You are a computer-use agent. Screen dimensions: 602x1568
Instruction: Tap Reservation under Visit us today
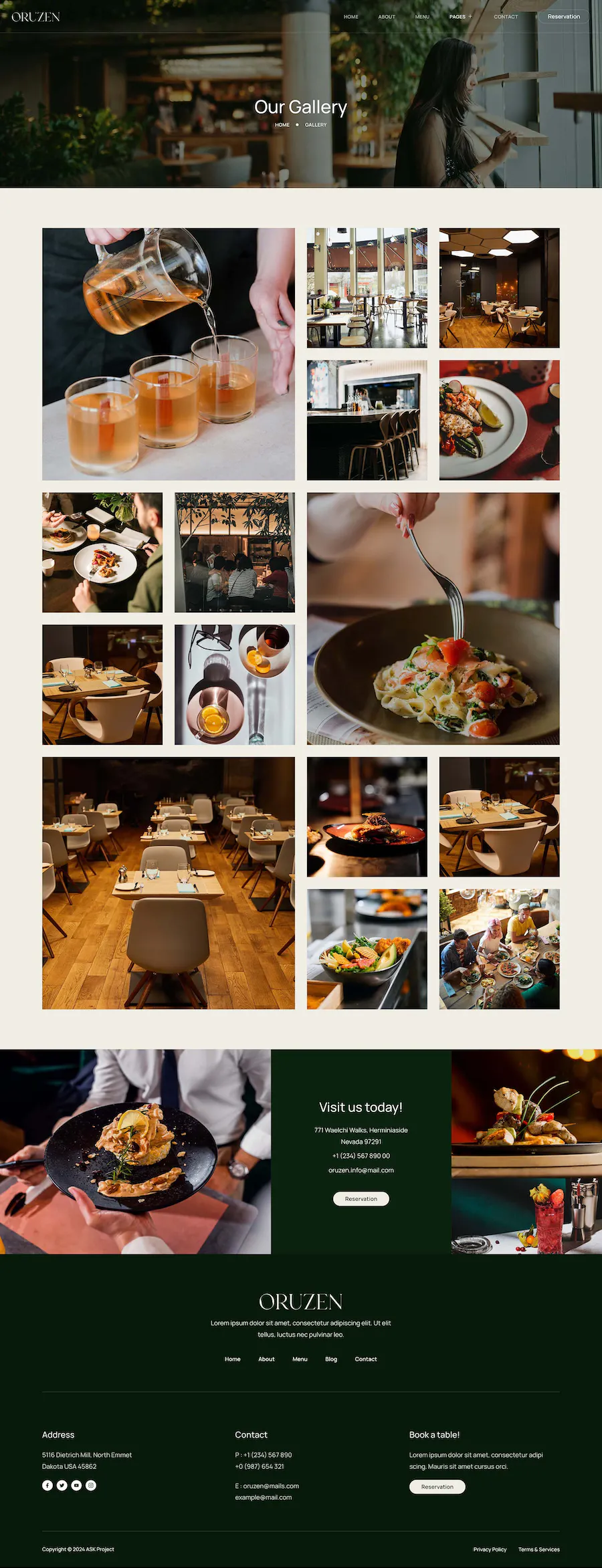tap(361, 1199)
